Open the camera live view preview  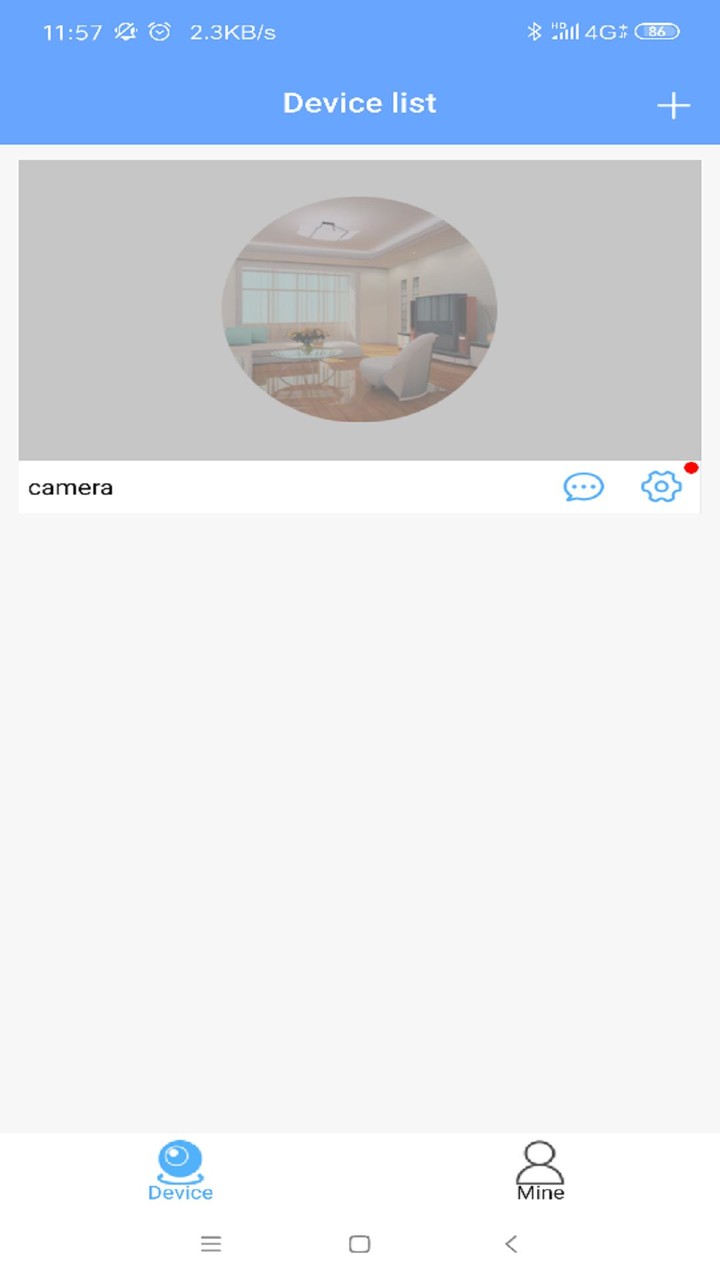coord(359,310)
